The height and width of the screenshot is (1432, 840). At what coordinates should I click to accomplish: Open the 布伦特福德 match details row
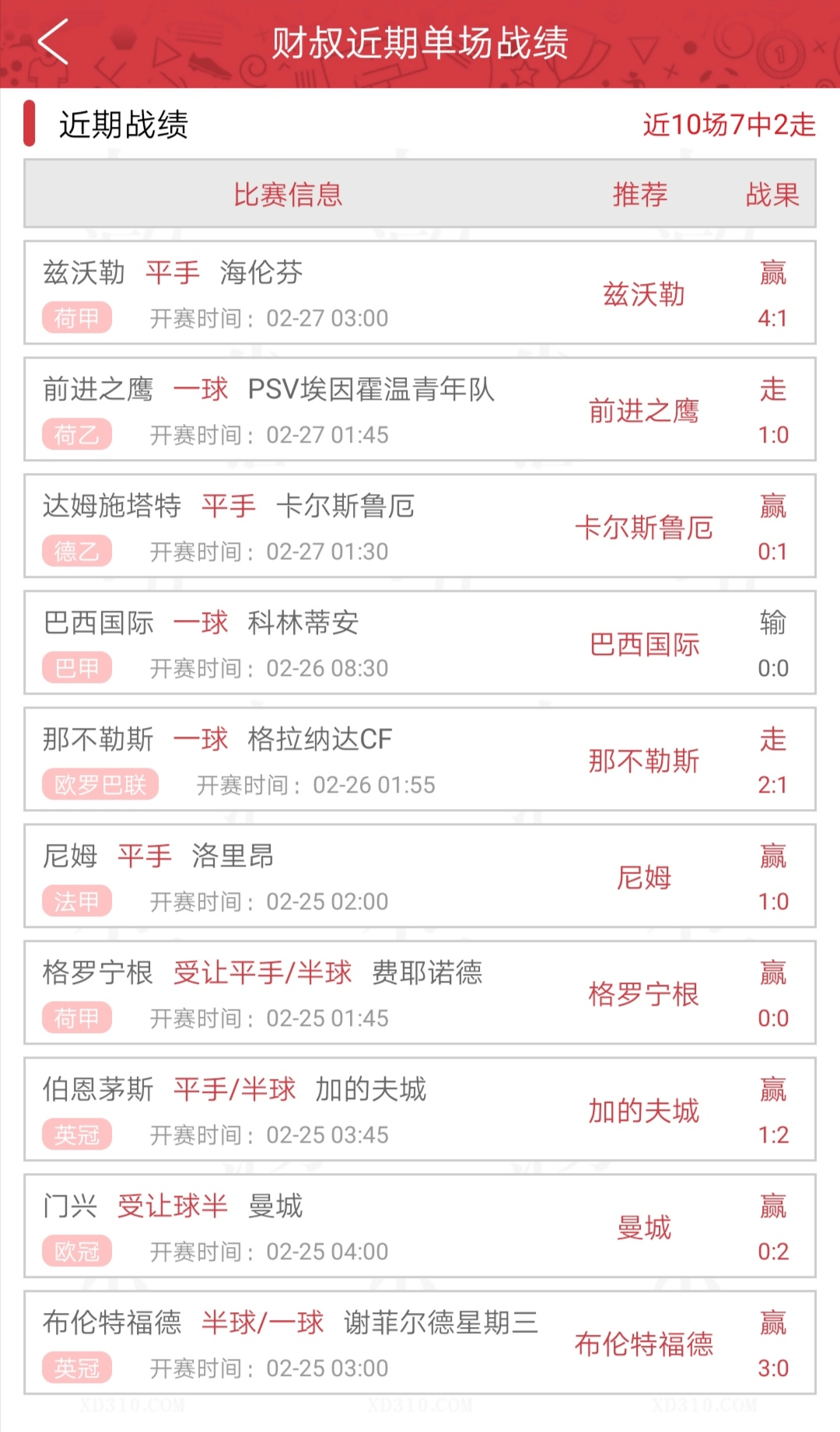point(420,1343)
